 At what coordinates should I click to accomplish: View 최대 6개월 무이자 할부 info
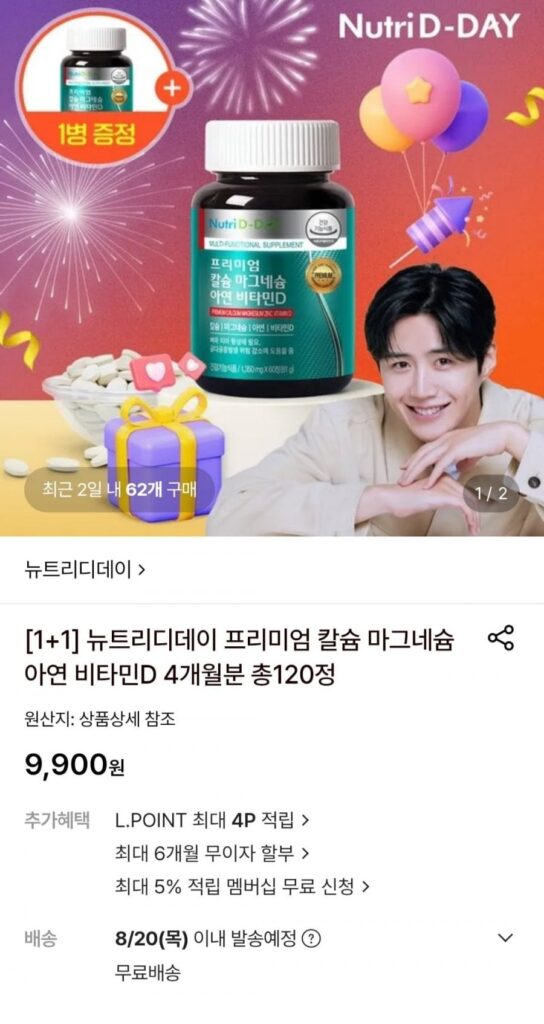[x=212, y=853]
